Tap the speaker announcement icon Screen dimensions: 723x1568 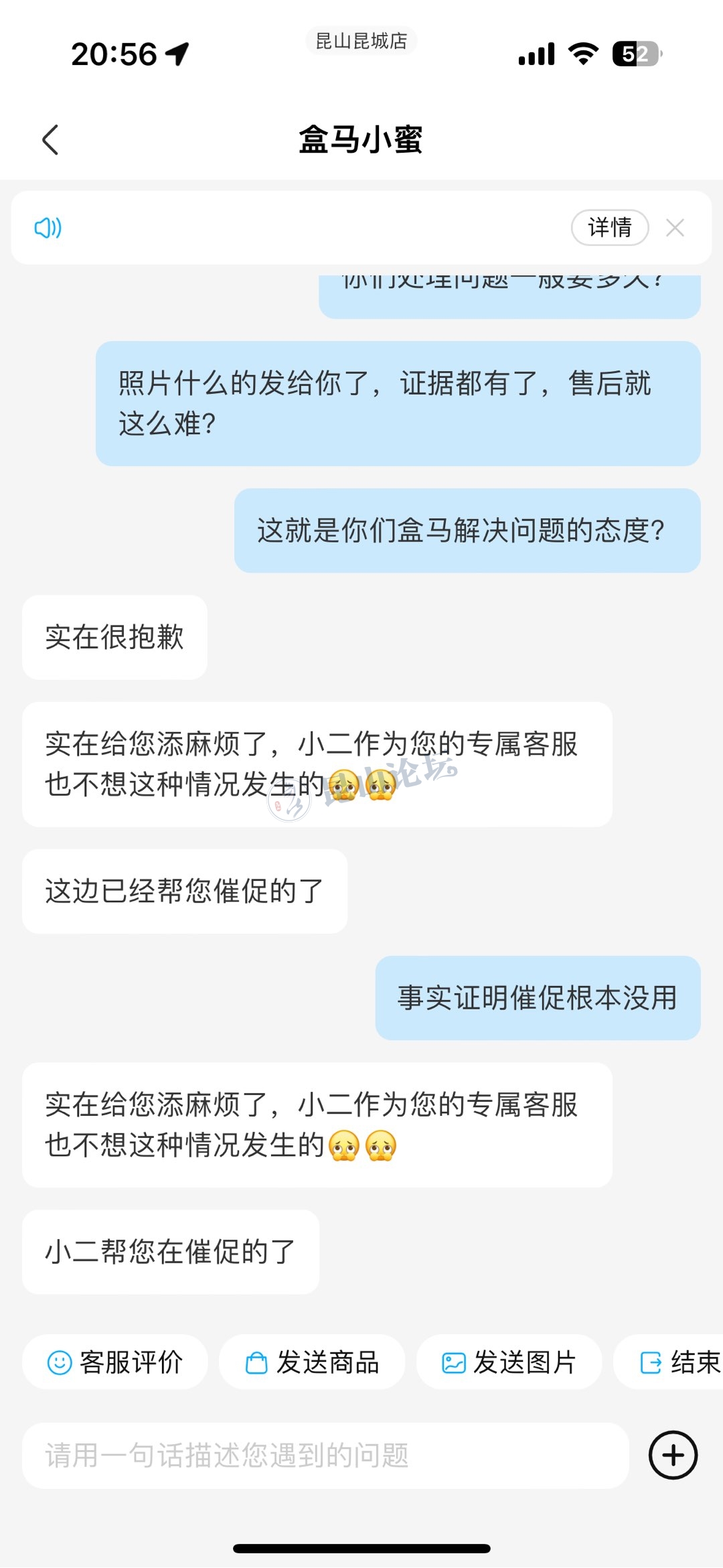(48, 228)
